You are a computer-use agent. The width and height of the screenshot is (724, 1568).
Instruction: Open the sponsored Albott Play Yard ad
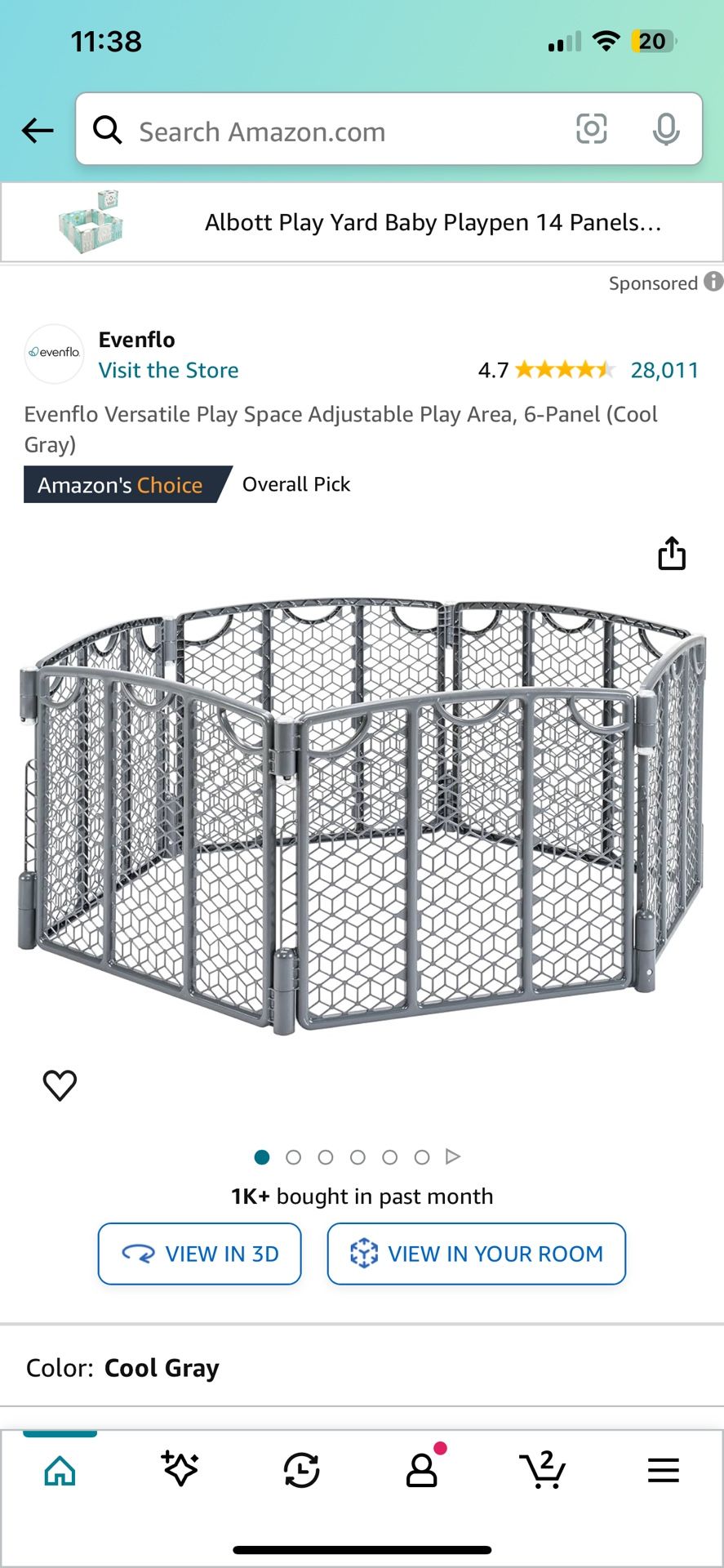point(362,222)
